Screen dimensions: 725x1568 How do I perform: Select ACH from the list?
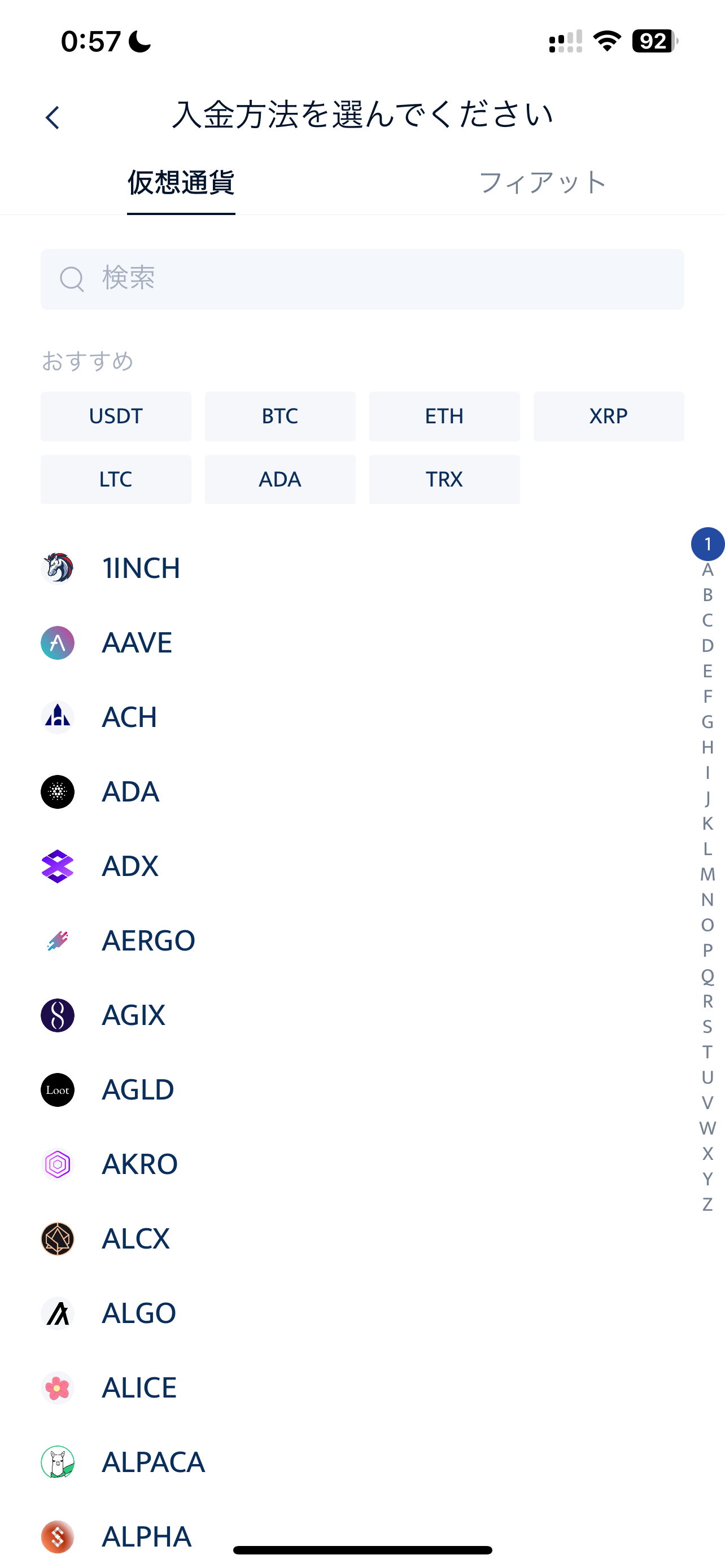(362, 717)
